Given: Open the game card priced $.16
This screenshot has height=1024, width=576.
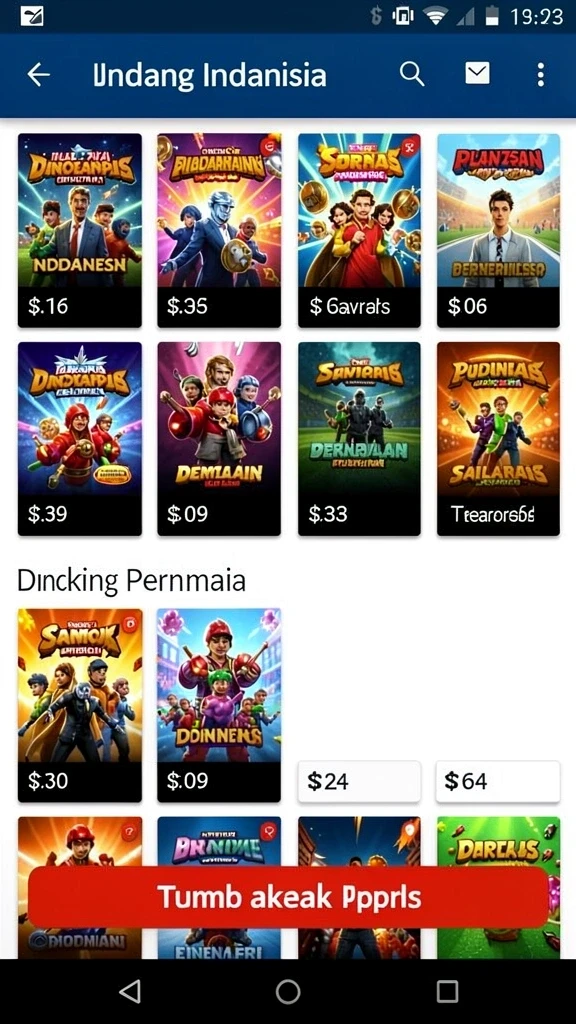Looking at the screenshot, I should 80,231.
